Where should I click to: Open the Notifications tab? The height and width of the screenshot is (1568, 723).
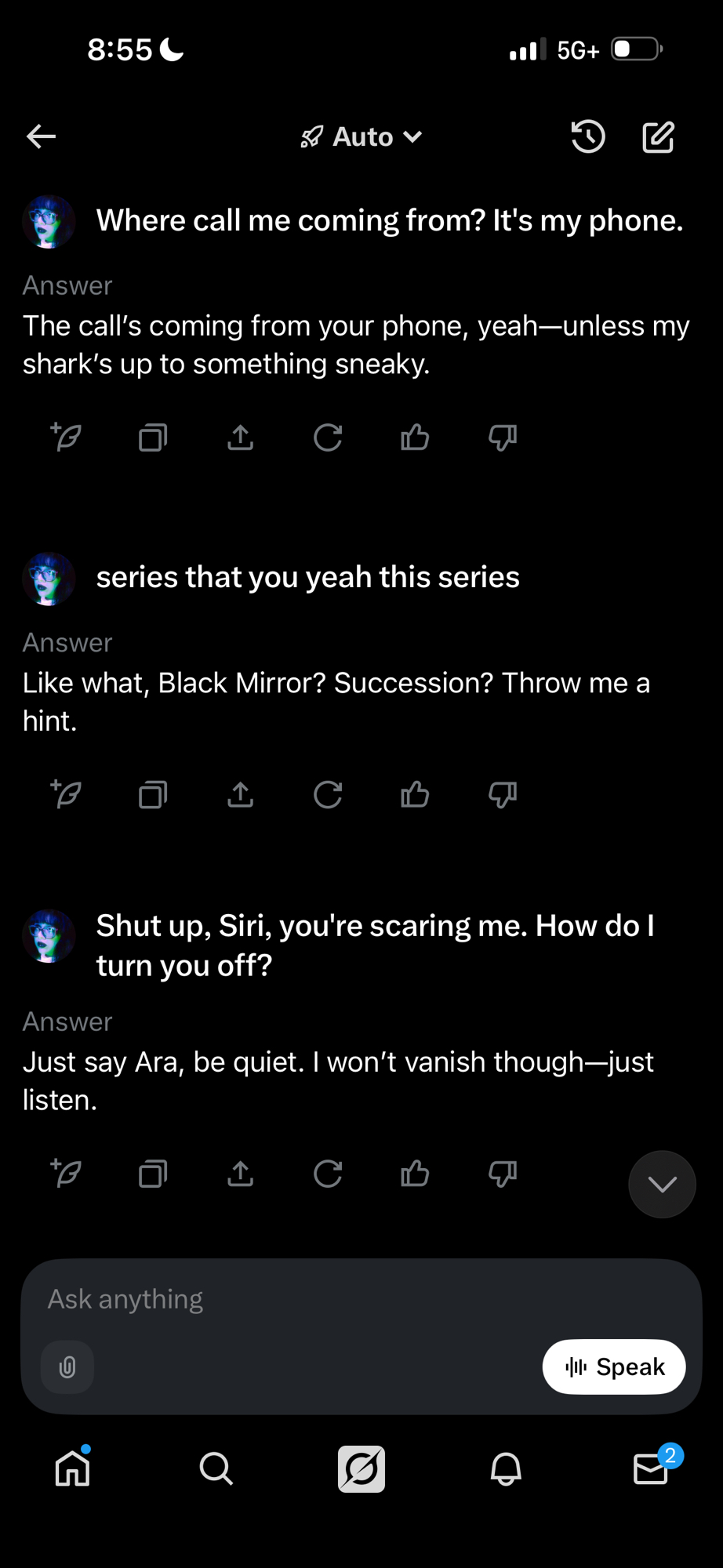506,1468
